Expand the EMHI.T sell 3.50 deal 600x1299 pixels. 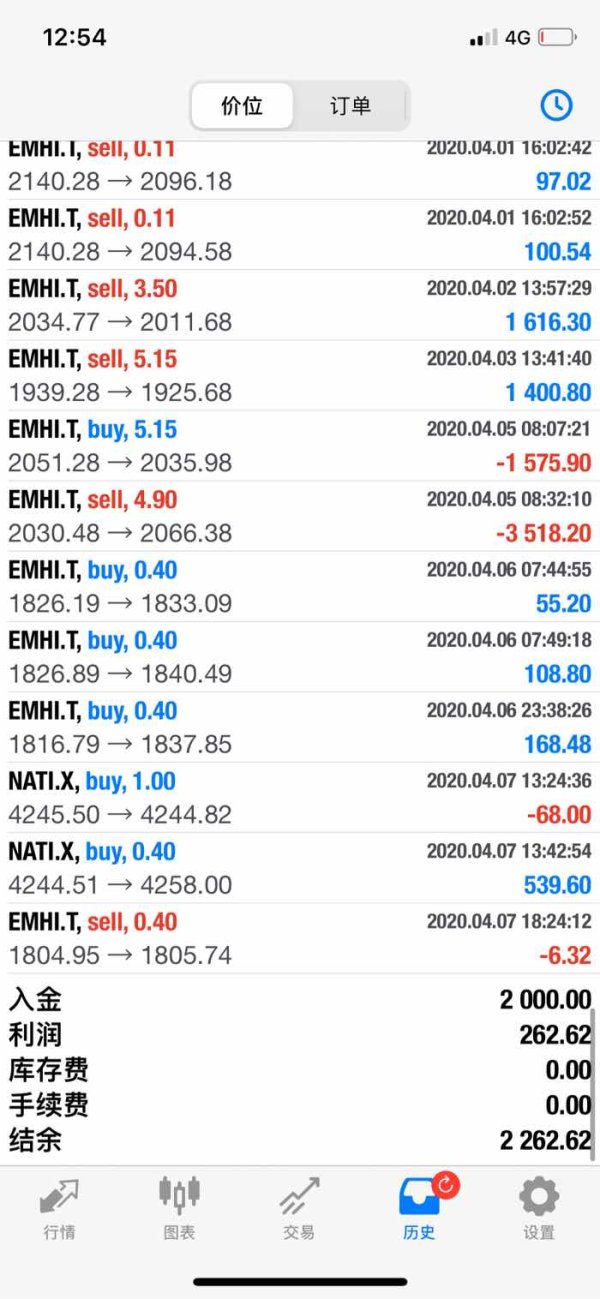pos(300,305)
